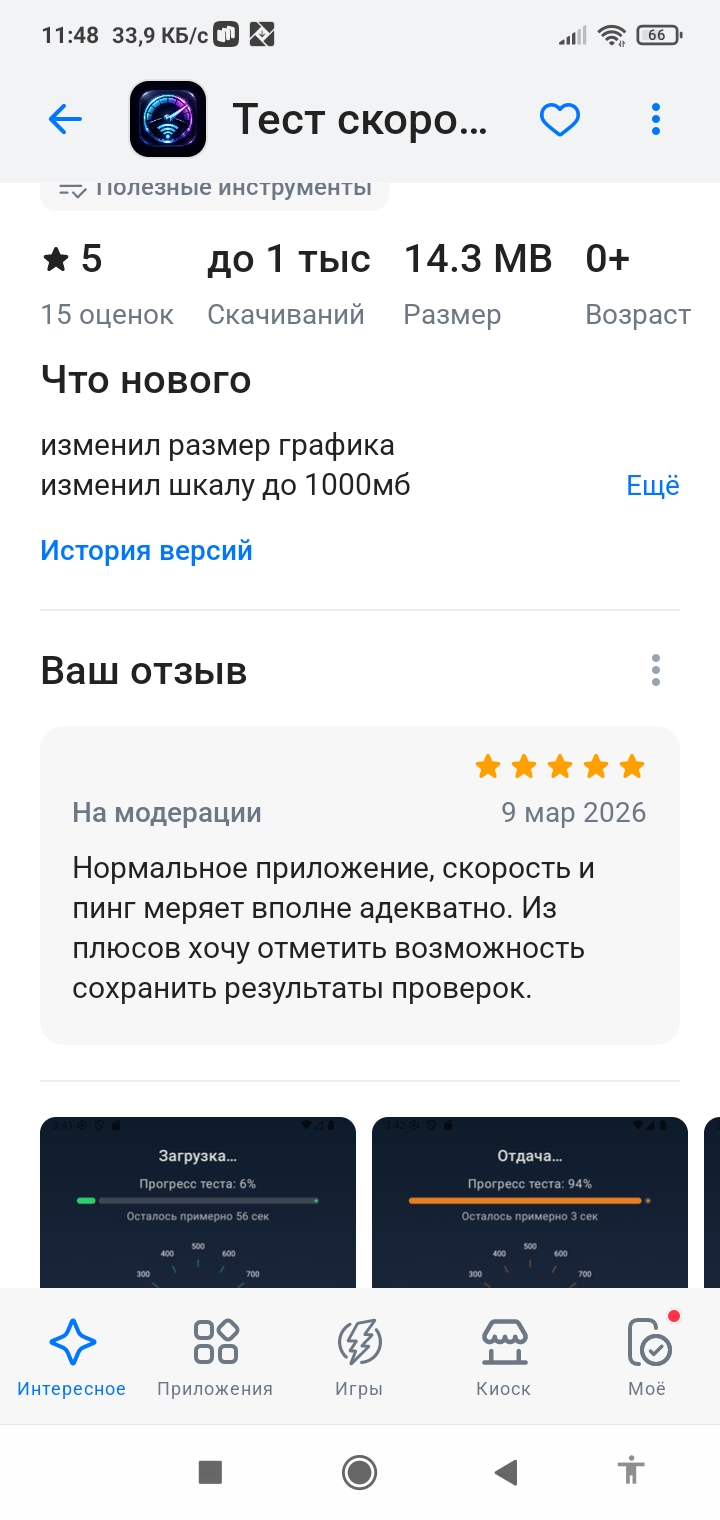Screen dimensions: 720x1520
Task: Open «История версий»
Action: tap(146, 551)
